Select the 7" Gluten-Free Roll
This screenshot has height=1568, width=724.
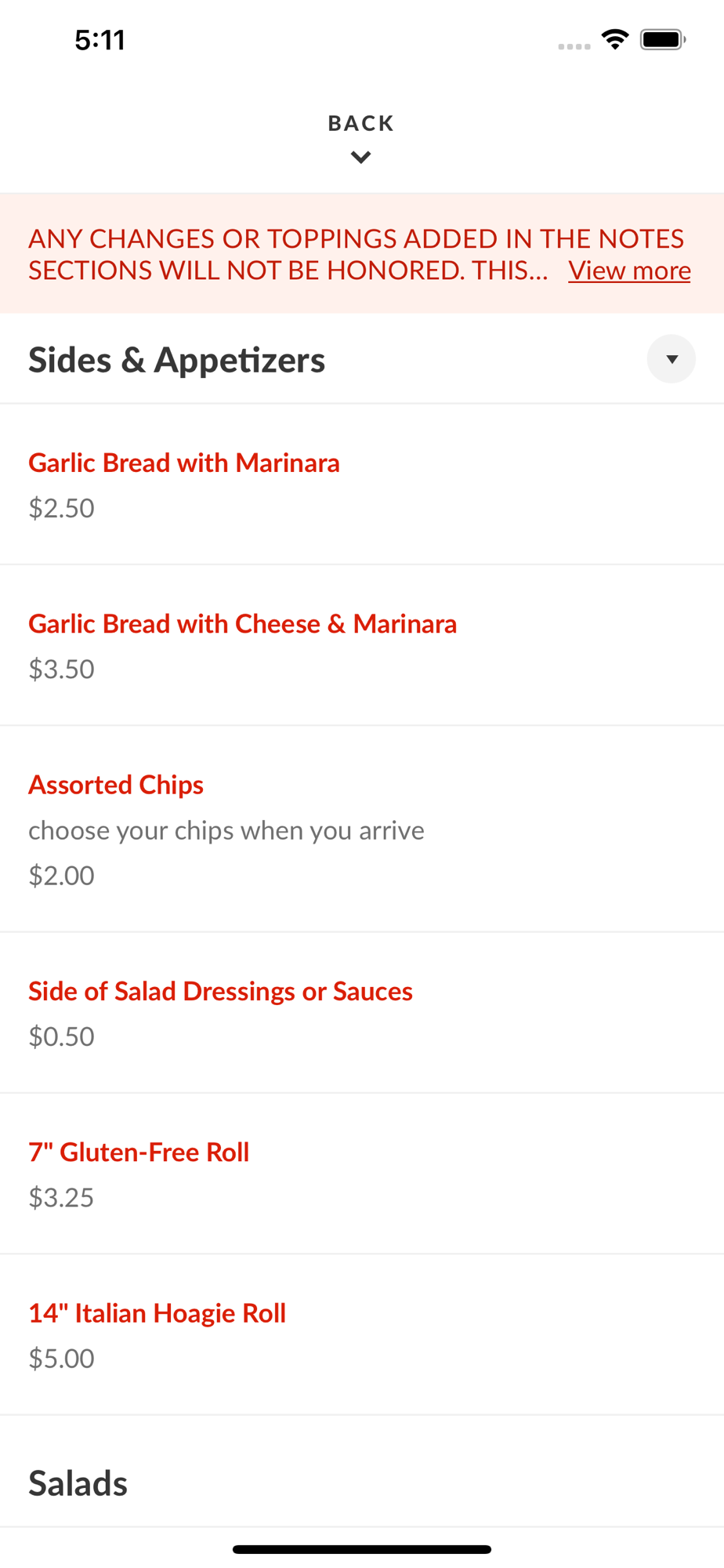362,1174
